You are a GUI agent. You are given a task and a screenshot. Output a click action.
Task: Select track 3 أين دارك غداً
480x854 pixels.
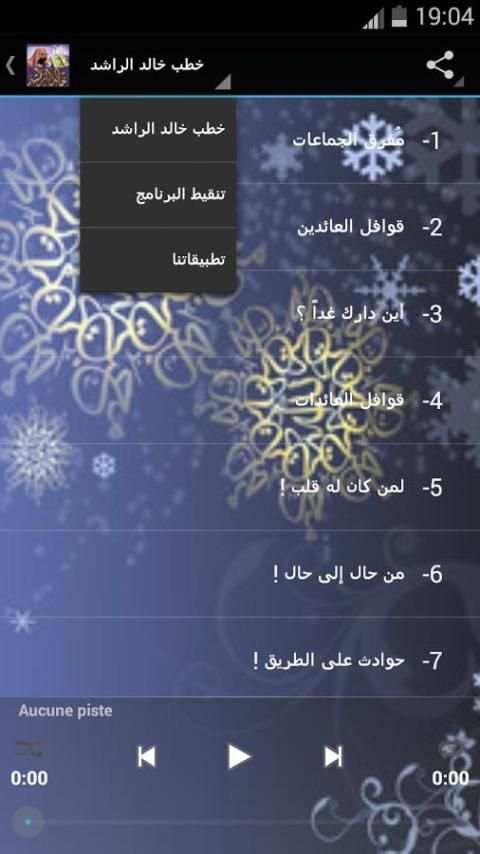point(240,314)
